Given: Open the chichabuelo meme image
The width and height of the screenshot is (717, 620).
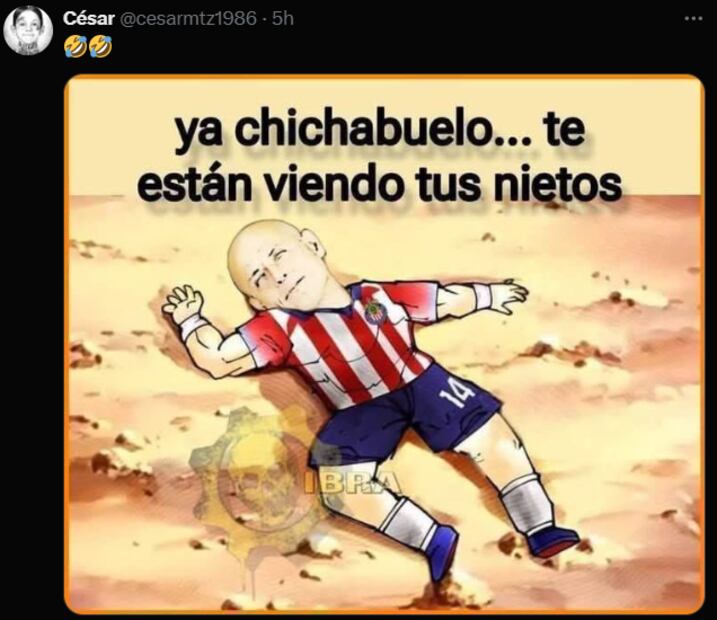Looking at the screenshot, I should pos(384,345).
